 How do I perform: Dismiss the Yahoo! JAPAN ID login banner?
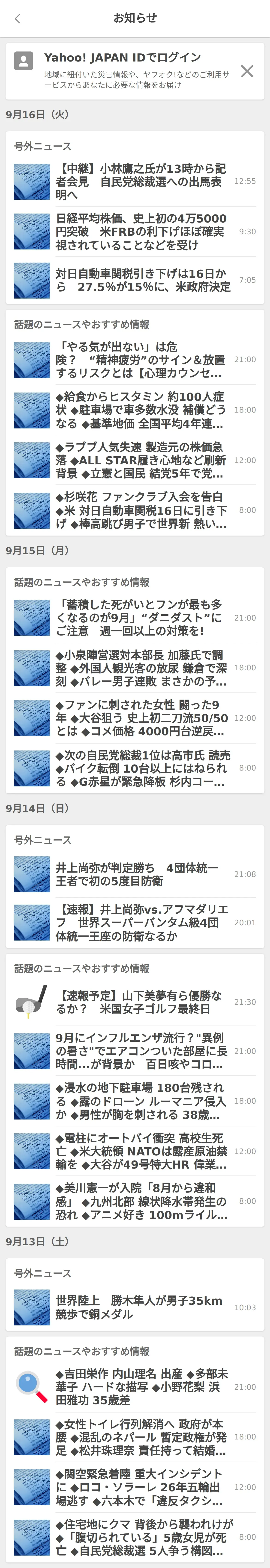[x=247, y=71]
